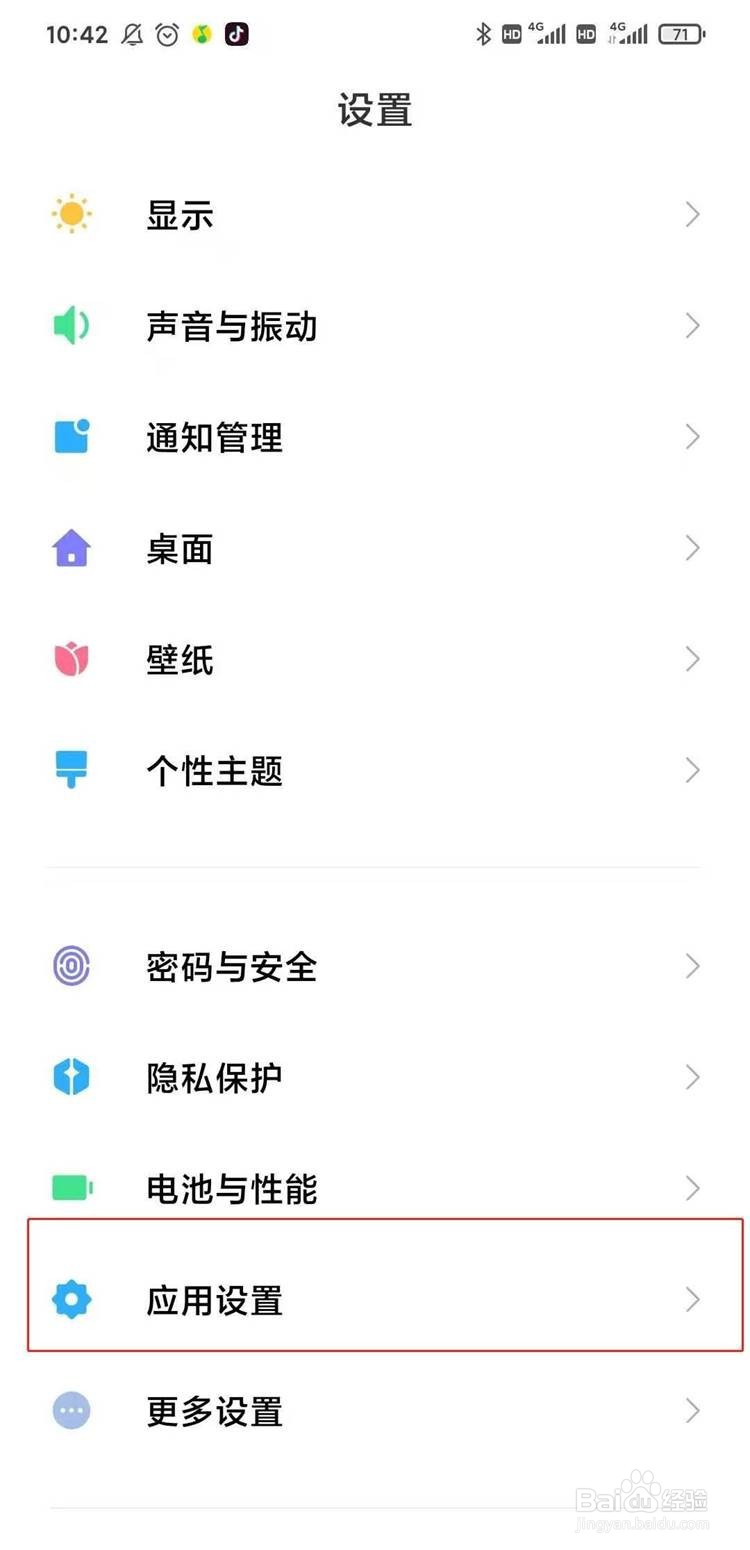The image size is (750, 1550).
Task: Tap the 应用设置 gear icon
Action: pos(70,1299)
